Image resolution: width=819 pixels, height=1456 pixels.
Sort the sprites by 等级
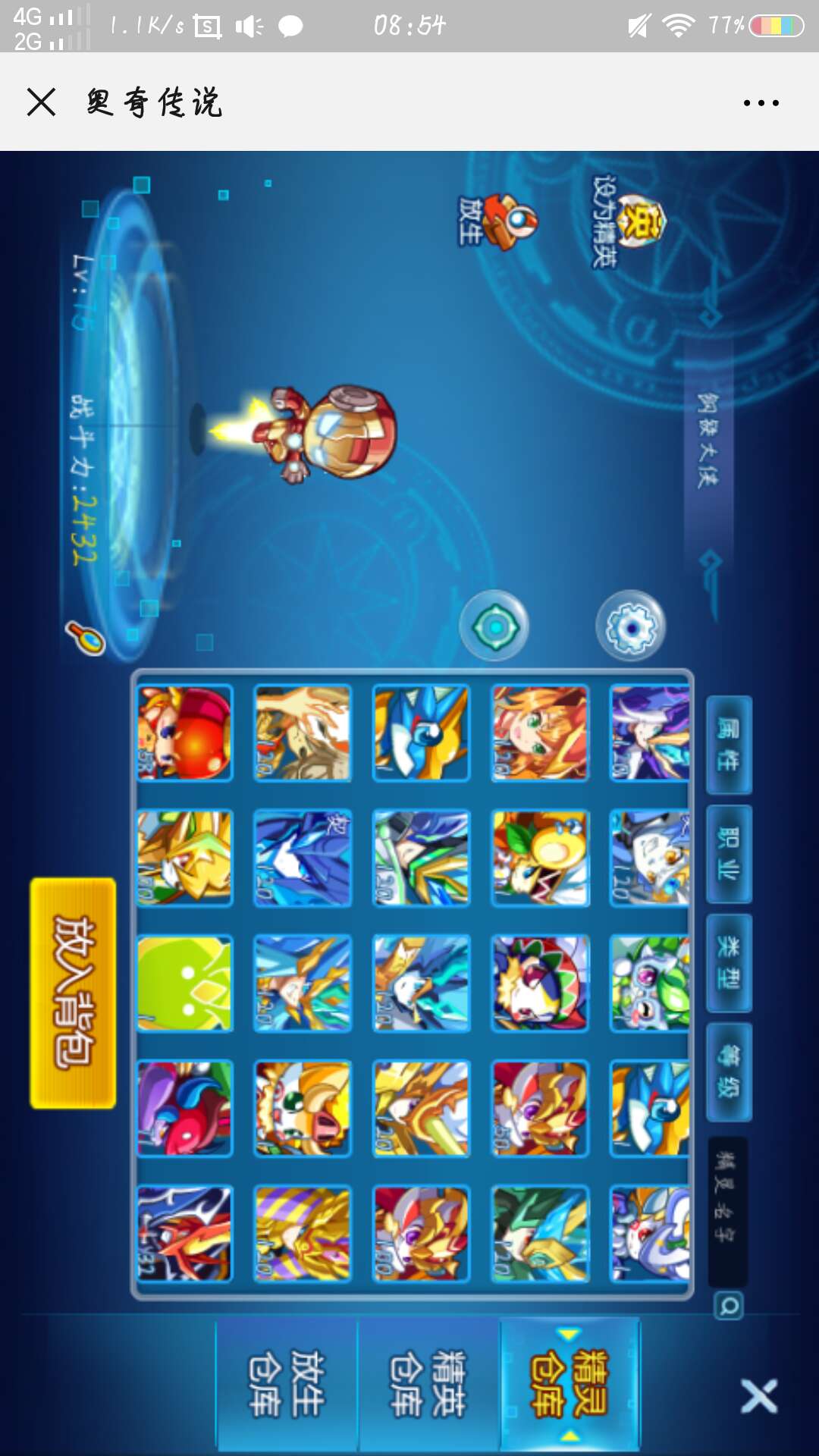(729, 1072)
